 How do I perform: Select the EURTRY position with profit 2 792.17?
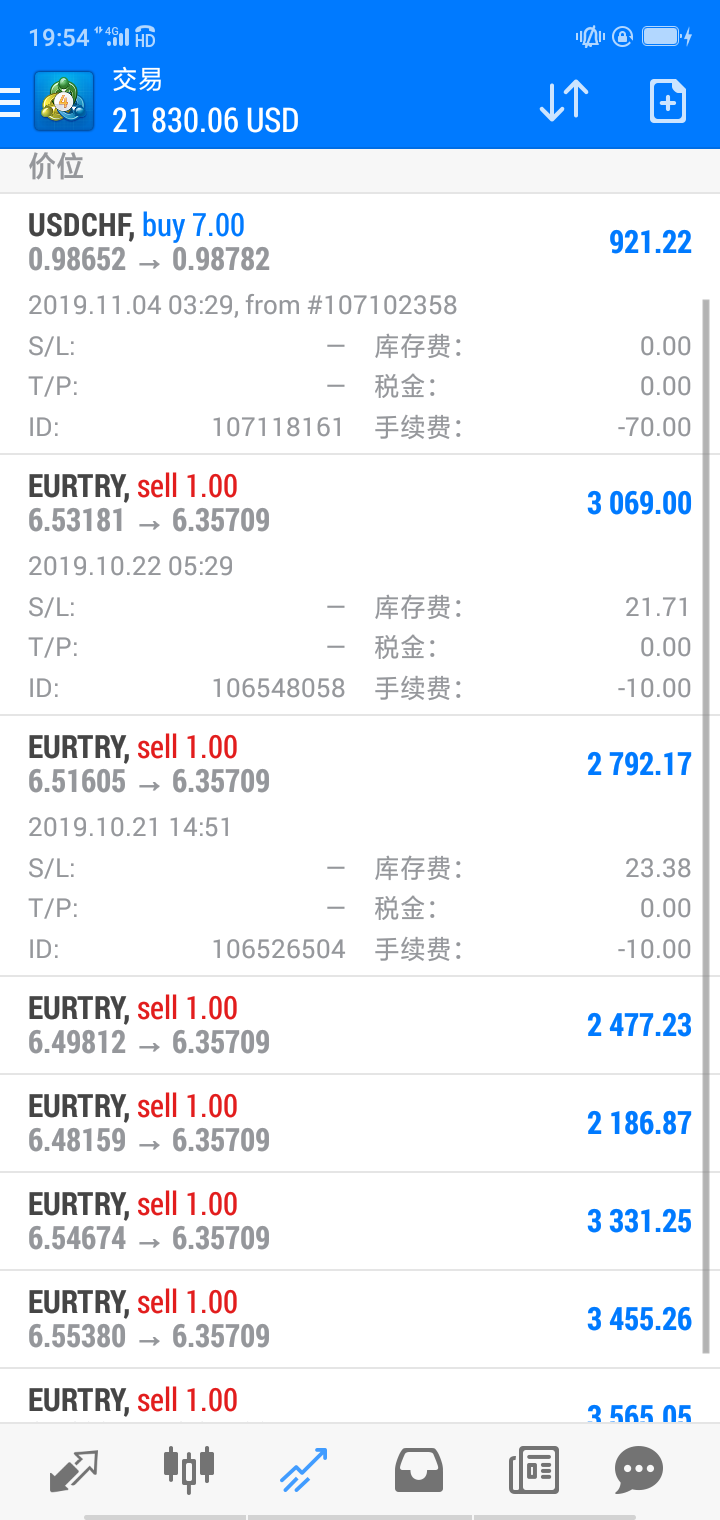click(360, 846)
